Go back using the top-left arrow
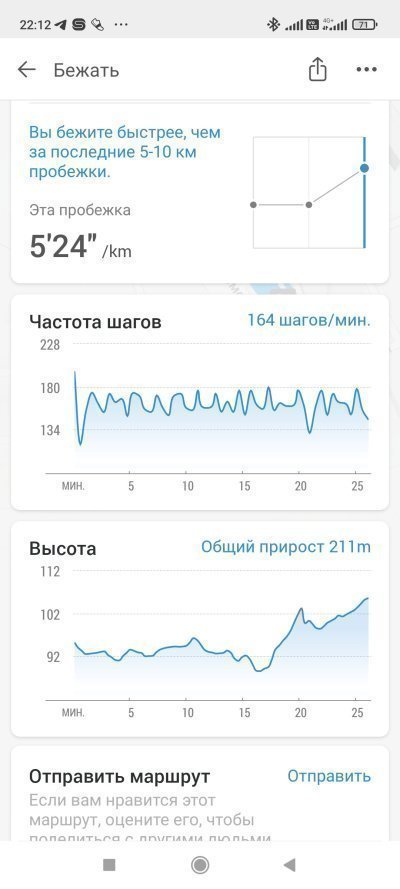400x889 pixels. pos(27,70)
